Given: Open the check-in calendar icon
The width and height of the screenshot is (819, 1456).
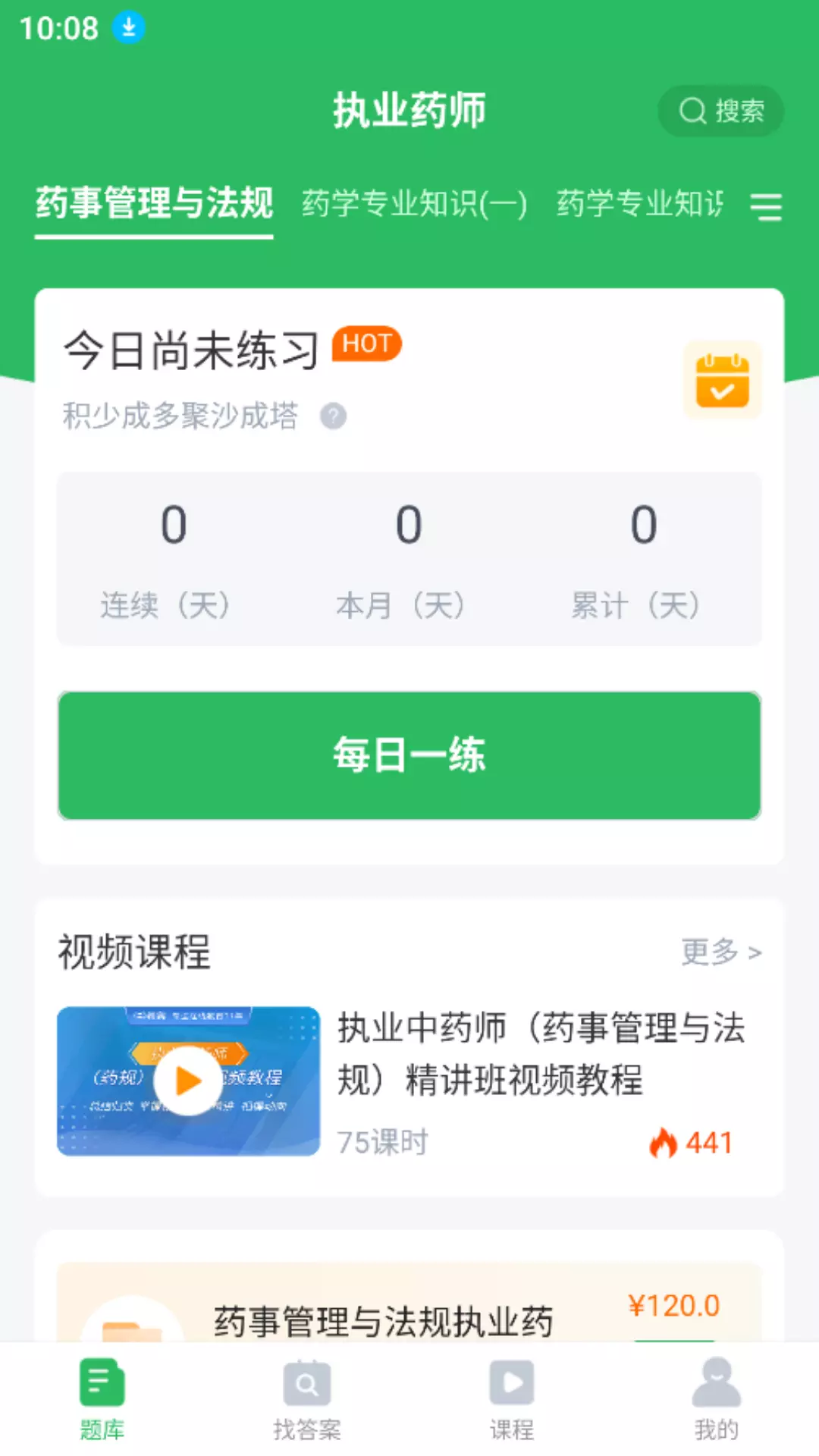Looking at the screenshot, I should (x=723, y=380).
